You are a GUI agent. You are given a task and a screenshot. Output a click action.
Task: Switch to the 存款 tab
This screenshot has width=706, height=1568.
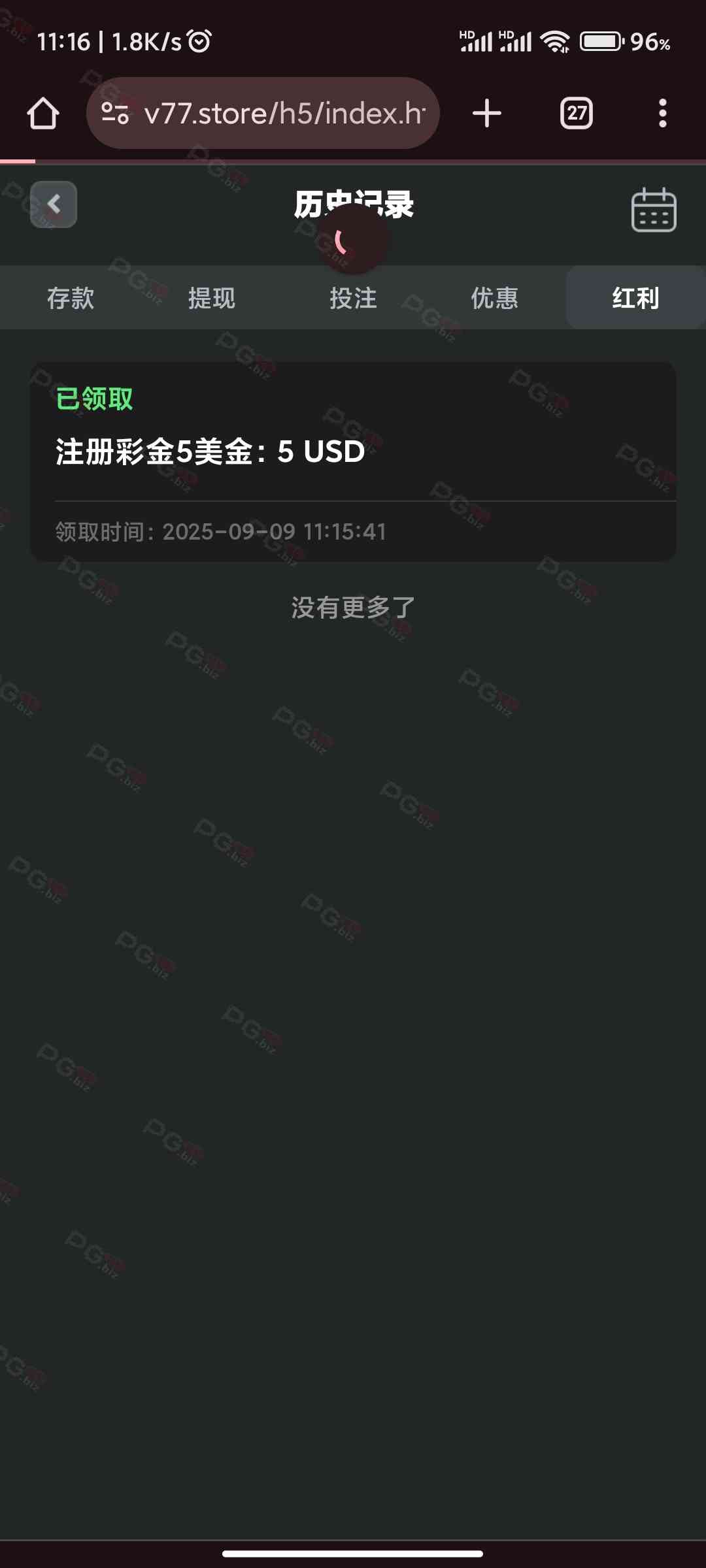point(71,298)
